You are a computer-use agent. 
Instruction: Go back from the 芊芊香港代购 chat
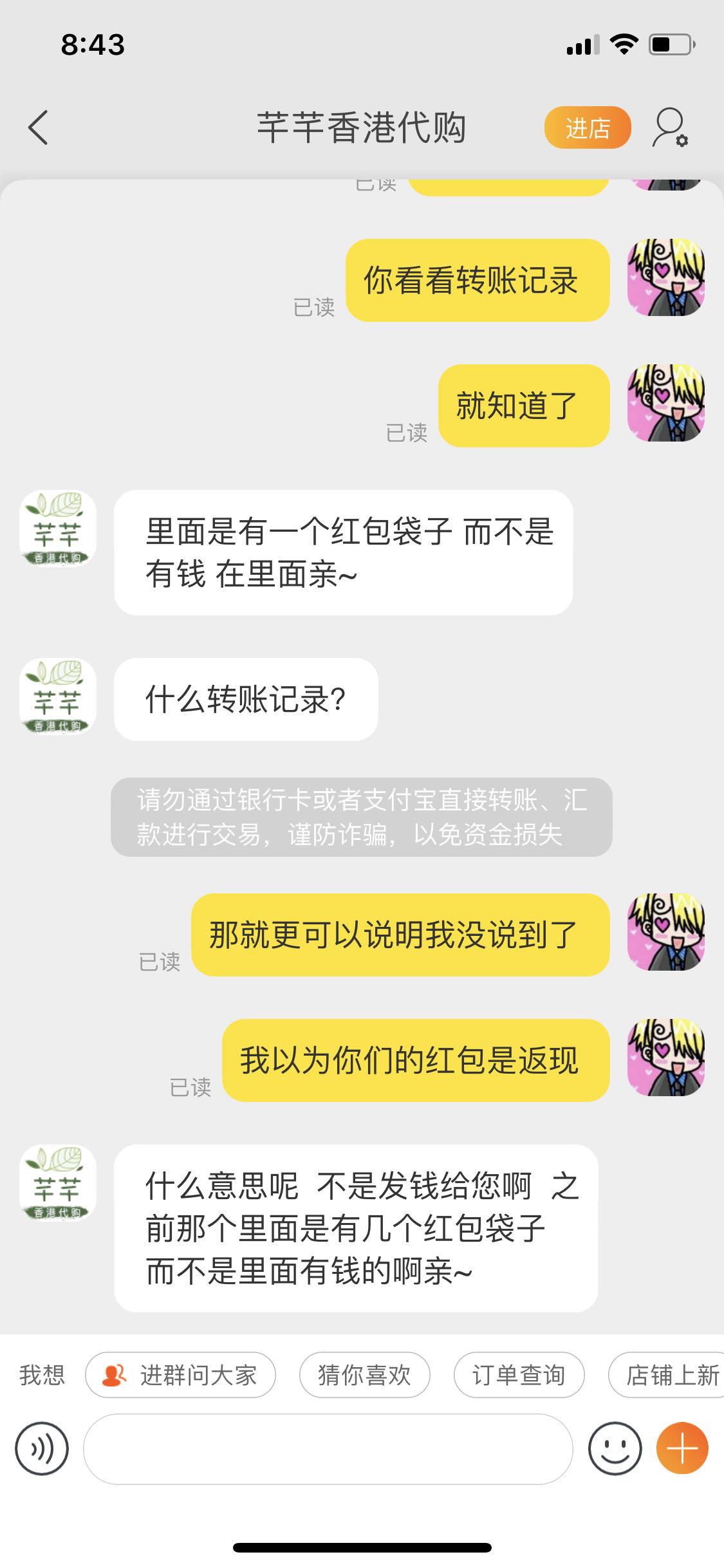[39, 127]
